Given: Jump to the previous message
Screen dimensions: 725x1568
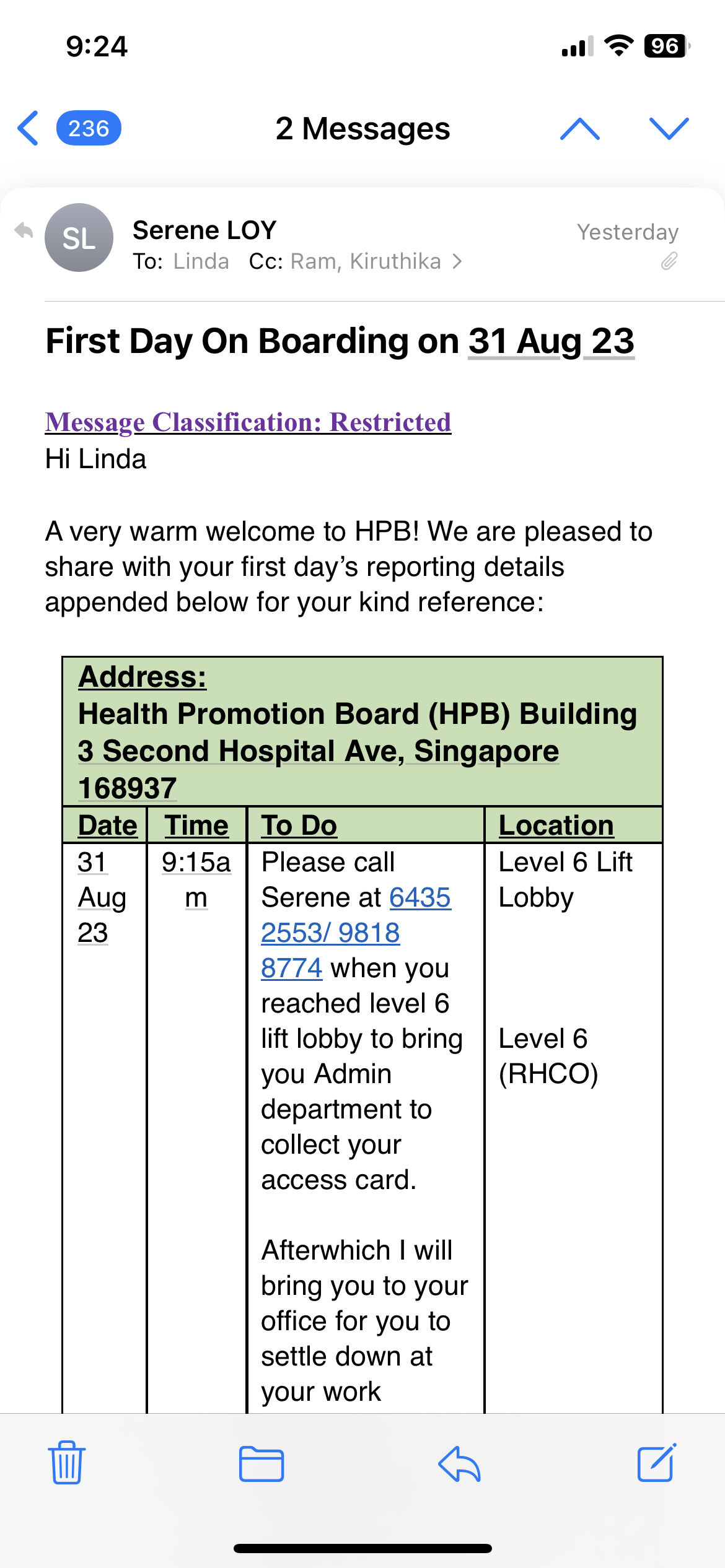Looking at the screenshot, I should [579, 128].
